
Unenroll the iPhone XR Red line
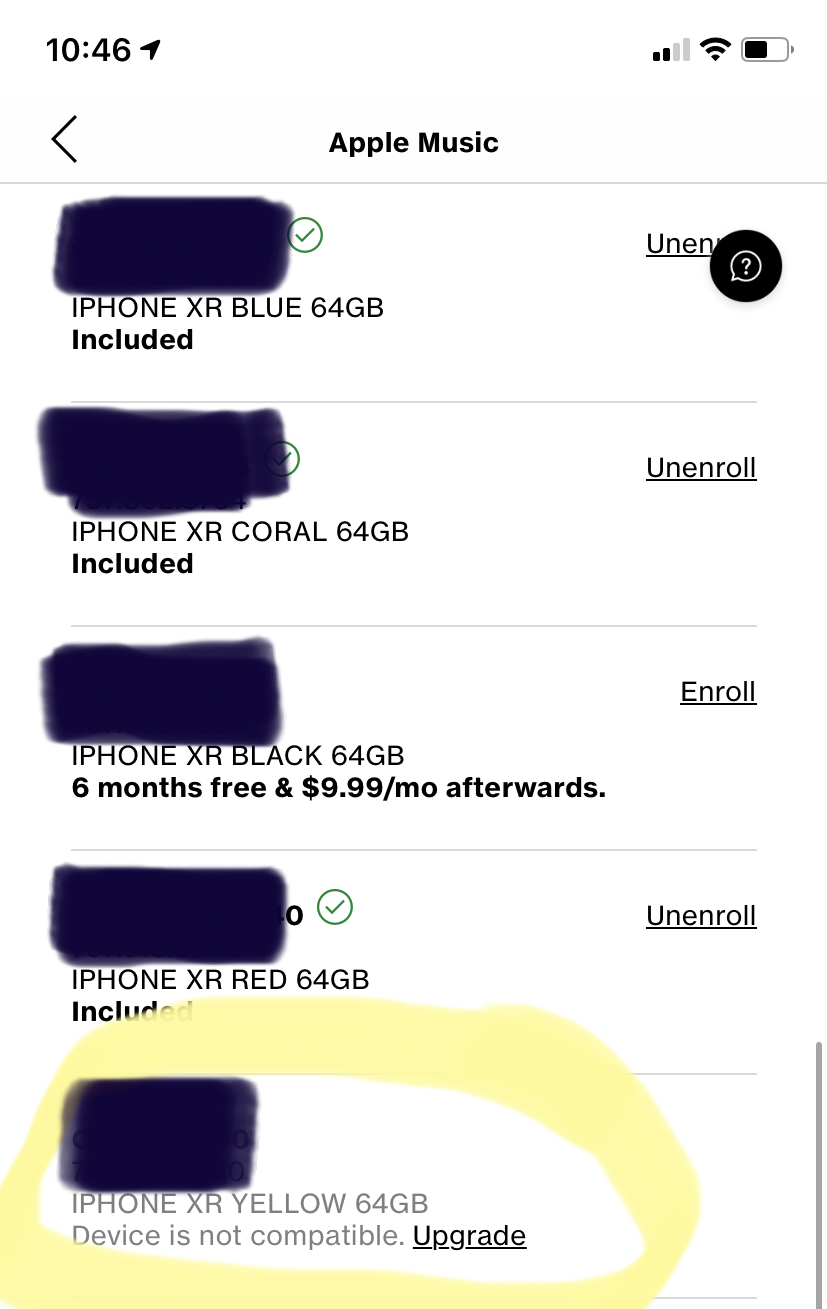pyautogui.click(x=701, y=916)
